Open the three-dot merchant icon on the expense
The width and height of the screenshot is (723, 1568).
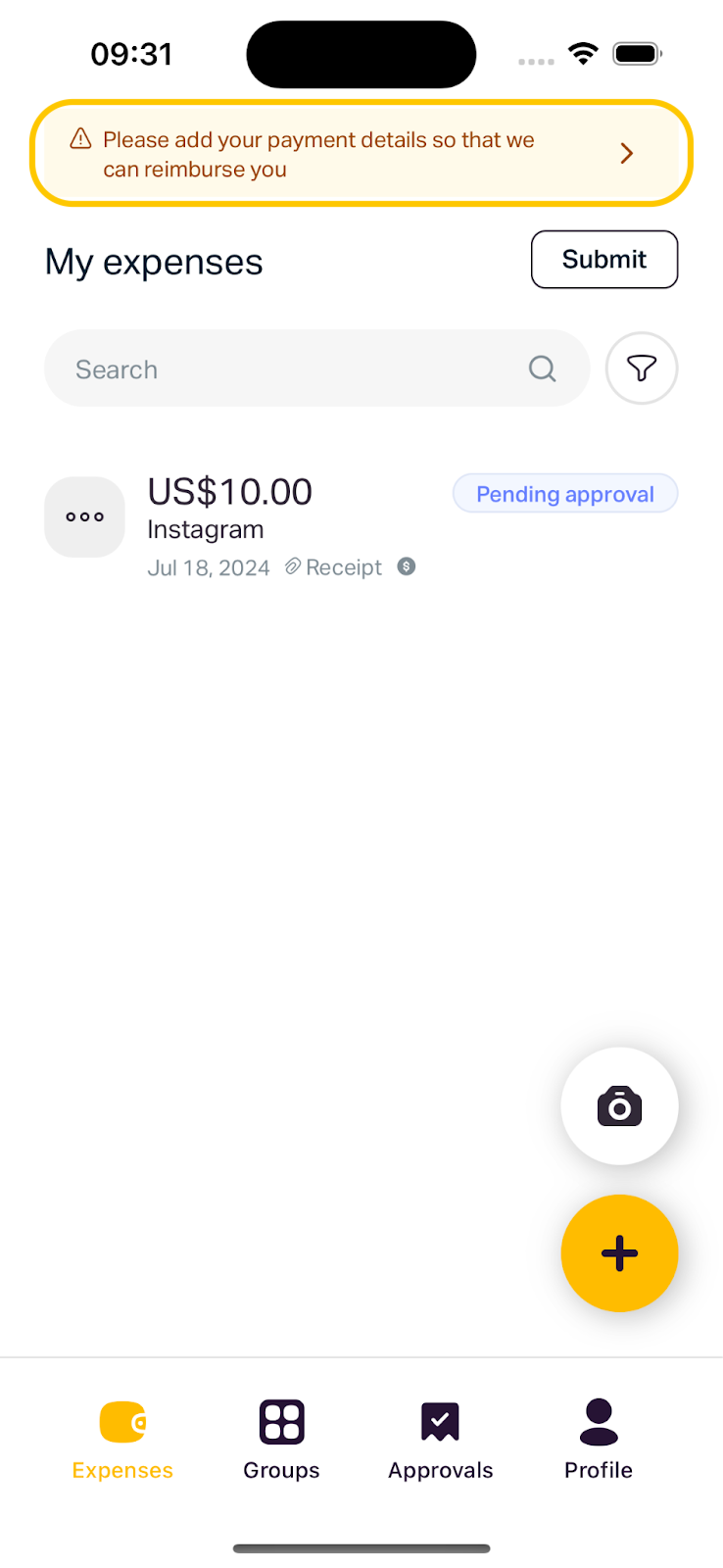point(84,516)
